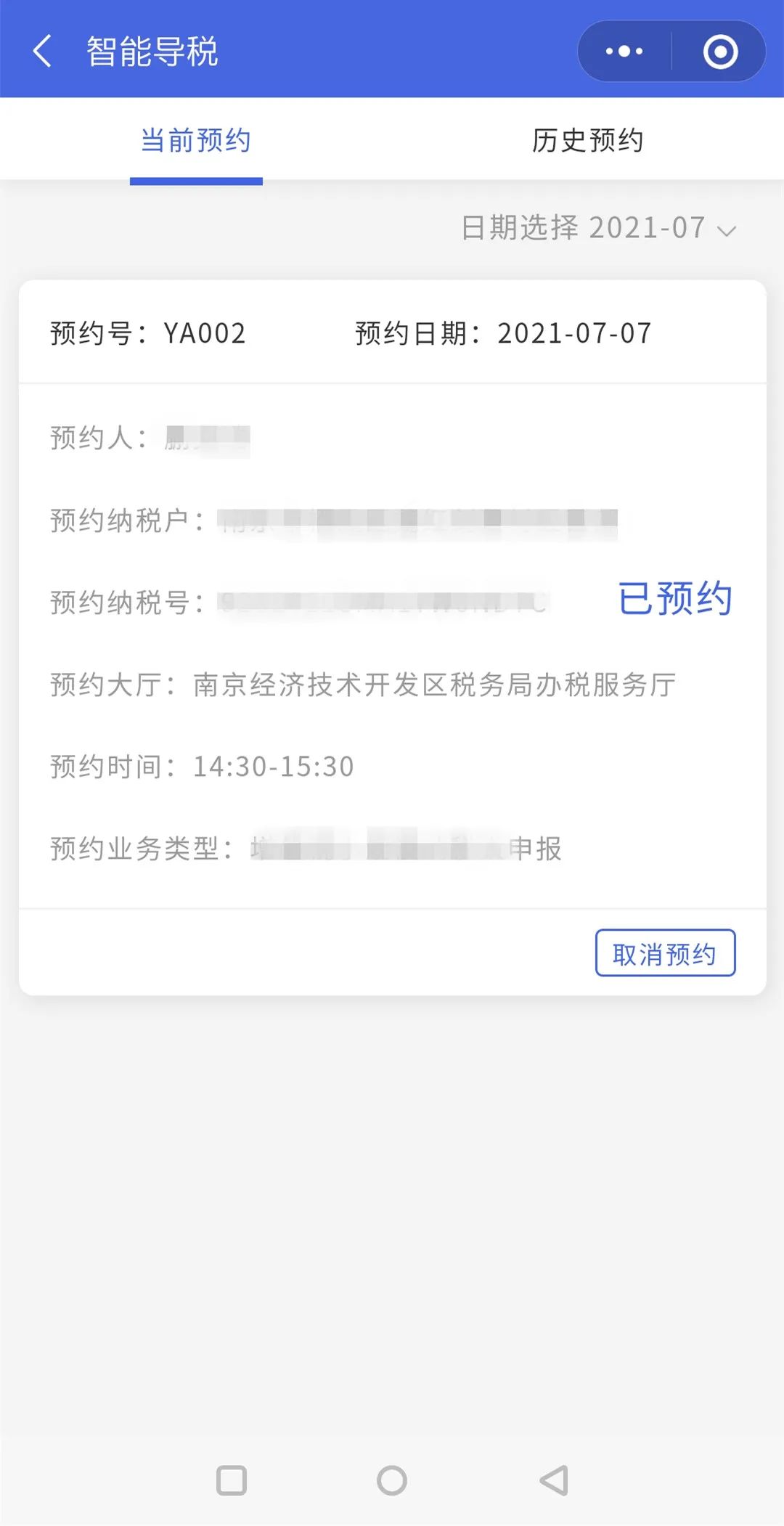Go back from 智能导税 page
The width and height of the screenshot is (784, 1526).
point(43,52)
